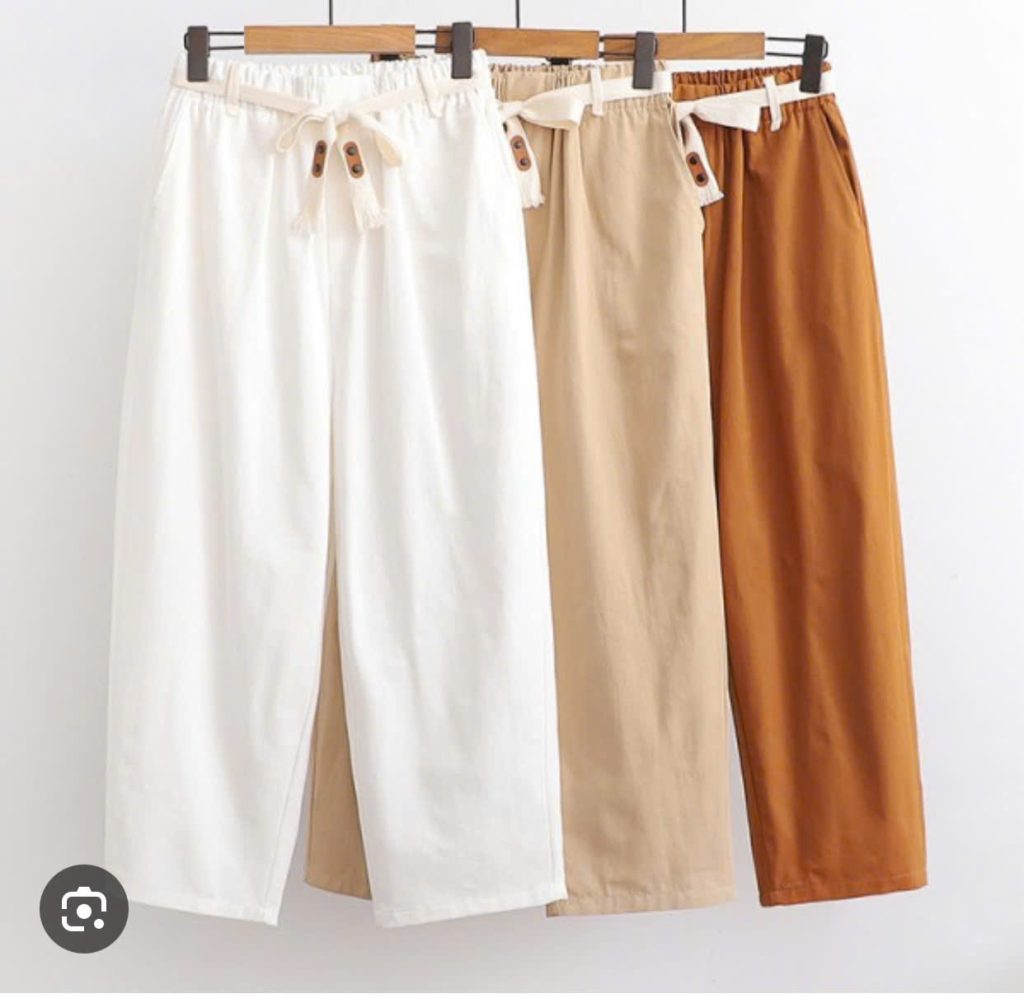Search this image with Google Lens
Viewport: 1024px width, 1003px height.
tap(84, 908)
